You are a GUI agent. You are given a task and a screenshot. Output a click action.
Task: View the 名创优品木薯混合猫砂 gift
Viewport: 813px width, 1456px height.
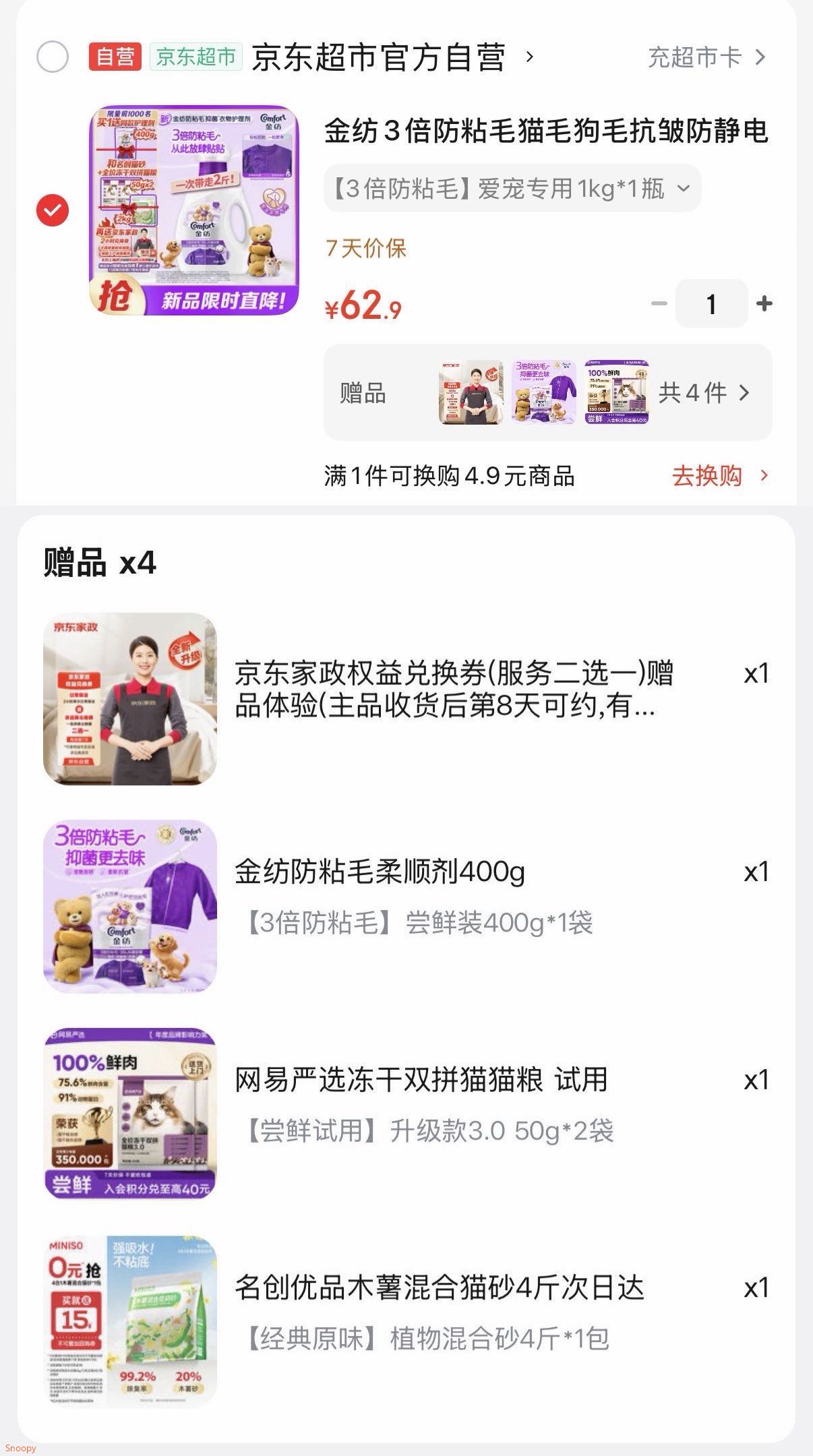point(439,1287)
